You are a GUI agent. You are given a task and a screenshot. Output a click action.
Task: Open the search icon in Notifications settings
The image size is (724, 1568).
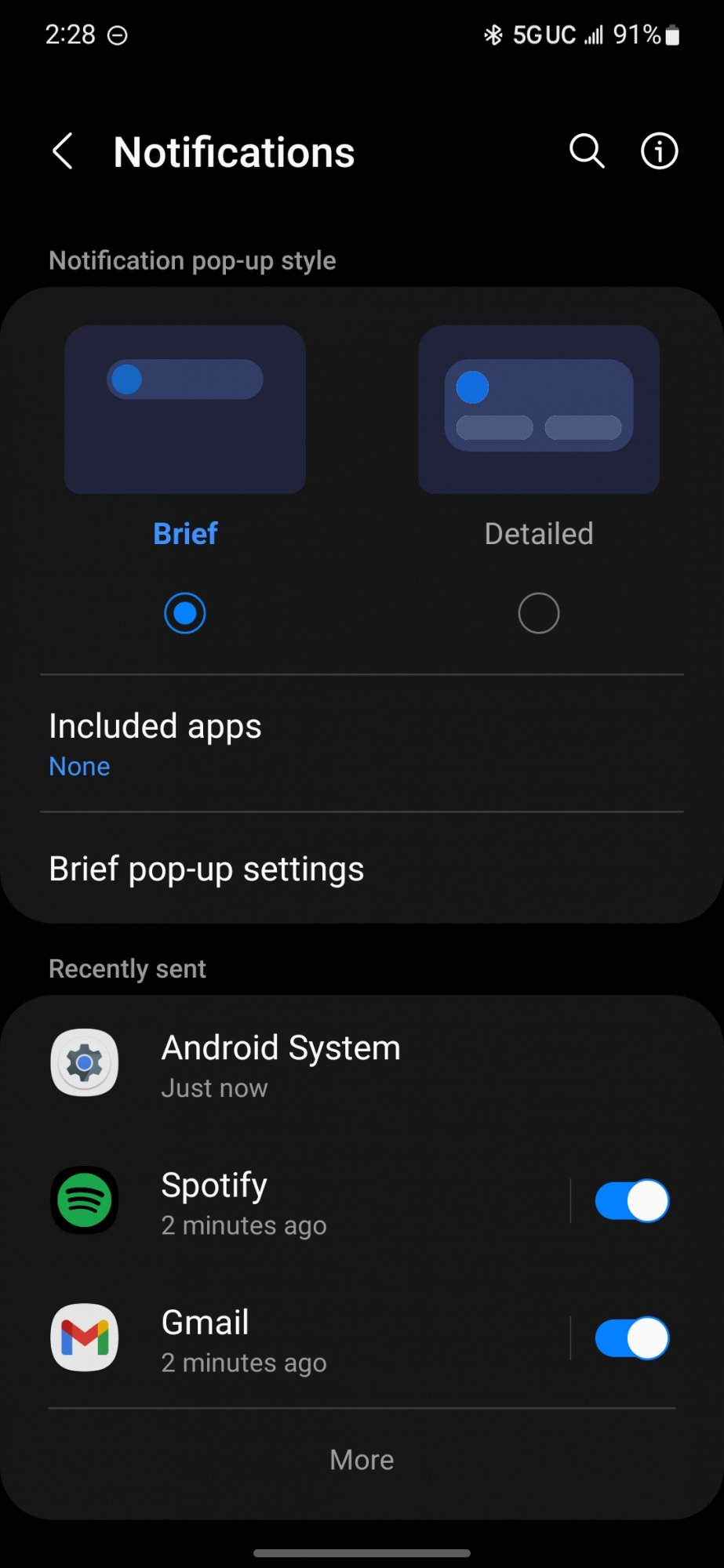pos(586,151)
